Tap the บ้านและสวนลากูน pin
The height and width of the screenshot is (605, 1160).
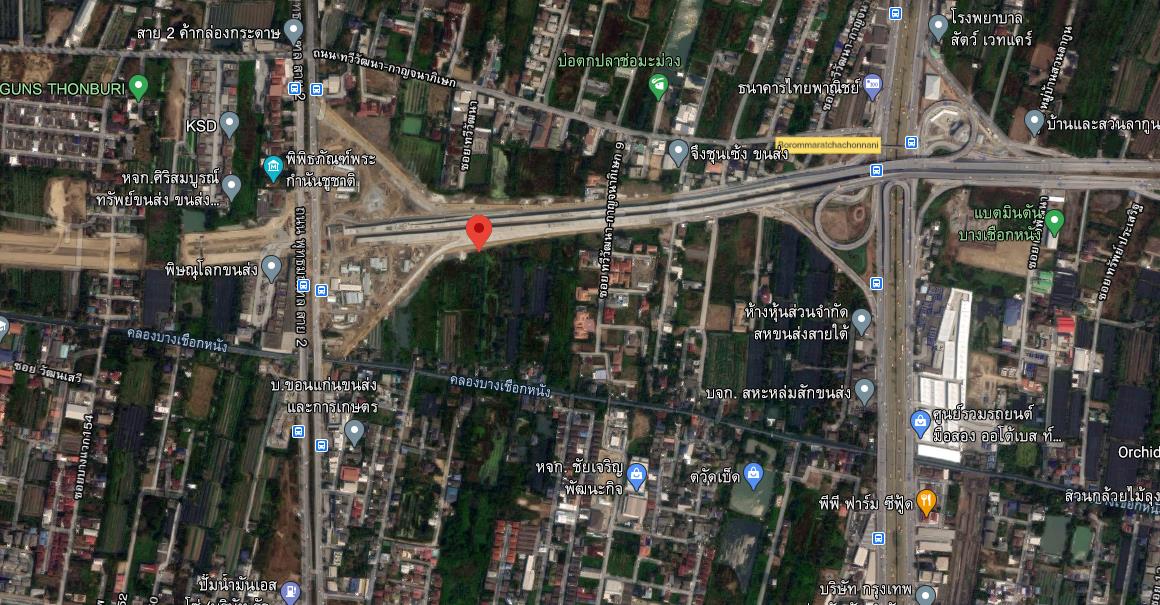[1035, 123]
